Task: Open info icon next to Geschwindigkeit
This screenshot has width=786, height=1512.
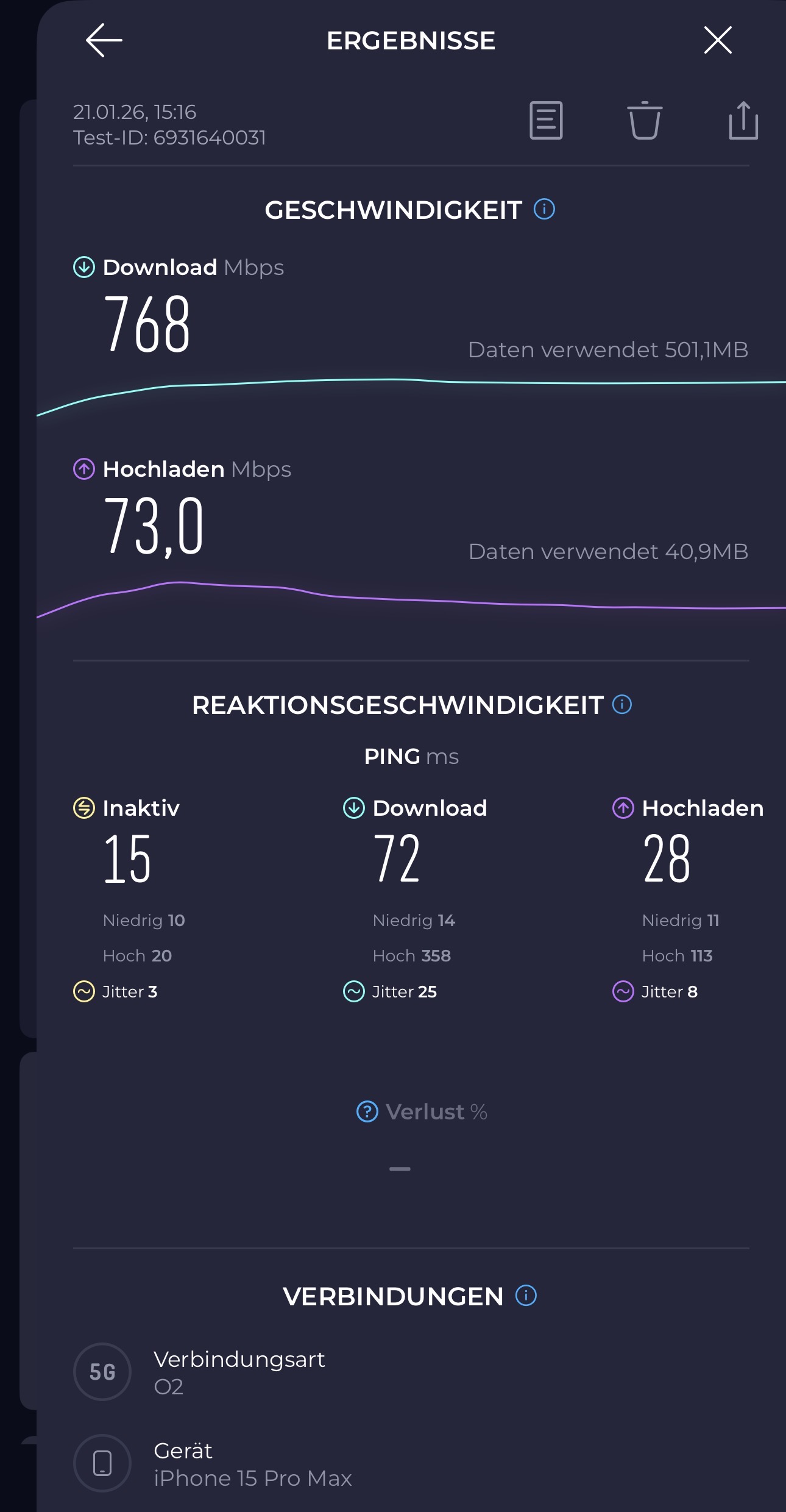Action: point(544,209)
